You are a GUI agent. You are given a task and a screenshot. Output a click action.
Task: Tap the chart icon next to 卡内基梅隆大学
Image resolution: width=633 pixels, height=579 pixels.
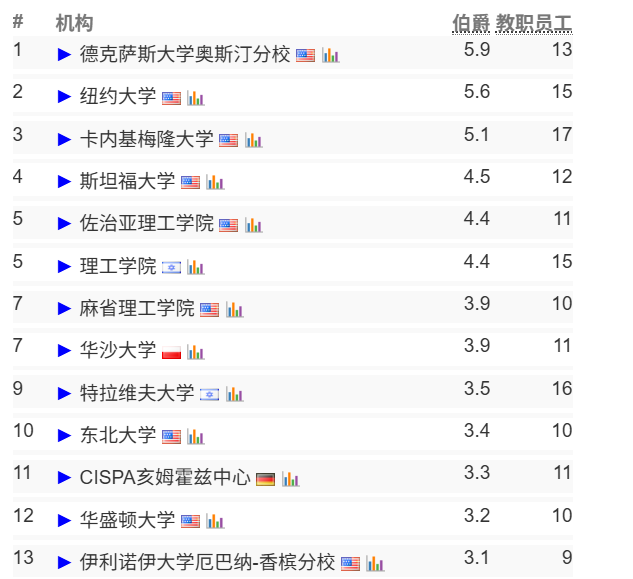(253, 140)
